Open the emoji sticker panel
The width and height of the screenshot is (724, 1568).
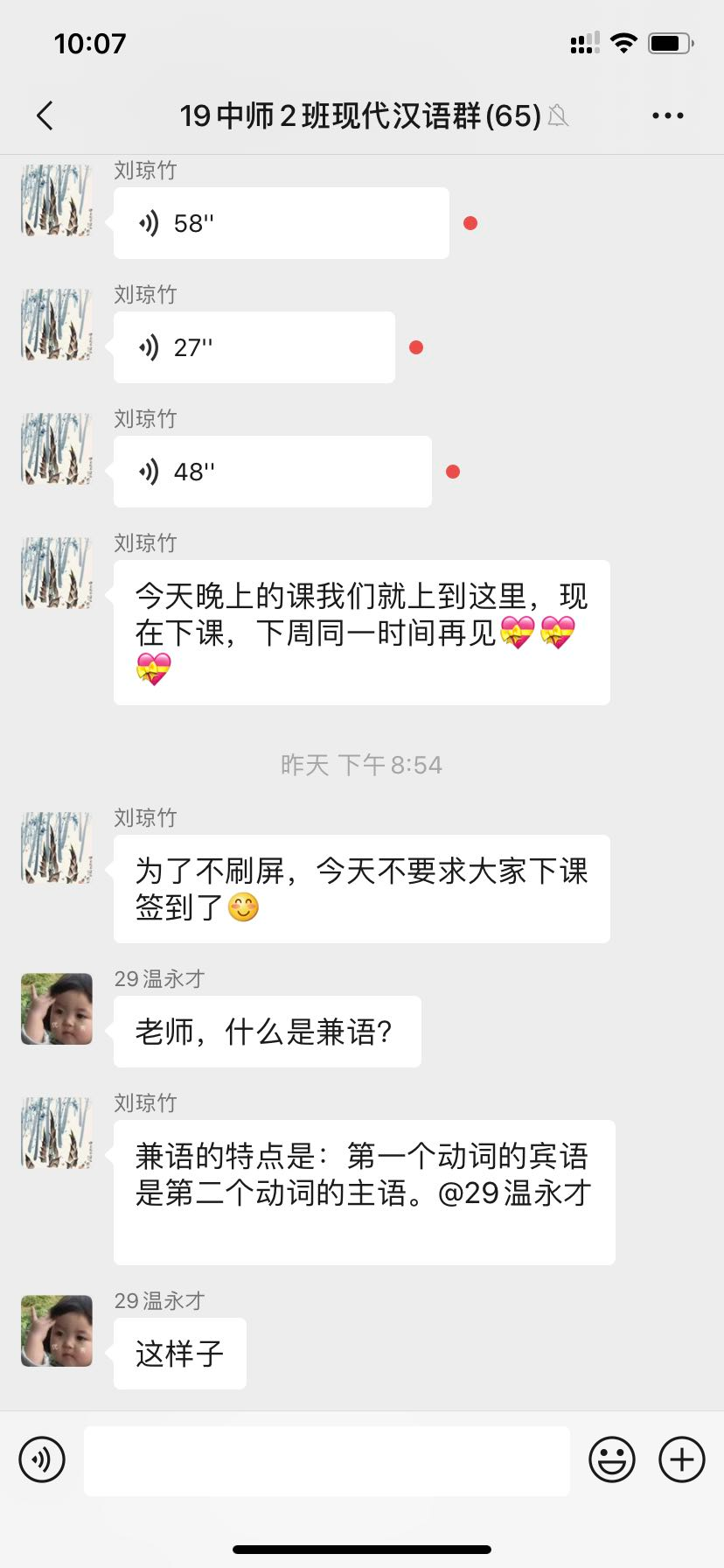(611, 1459)
